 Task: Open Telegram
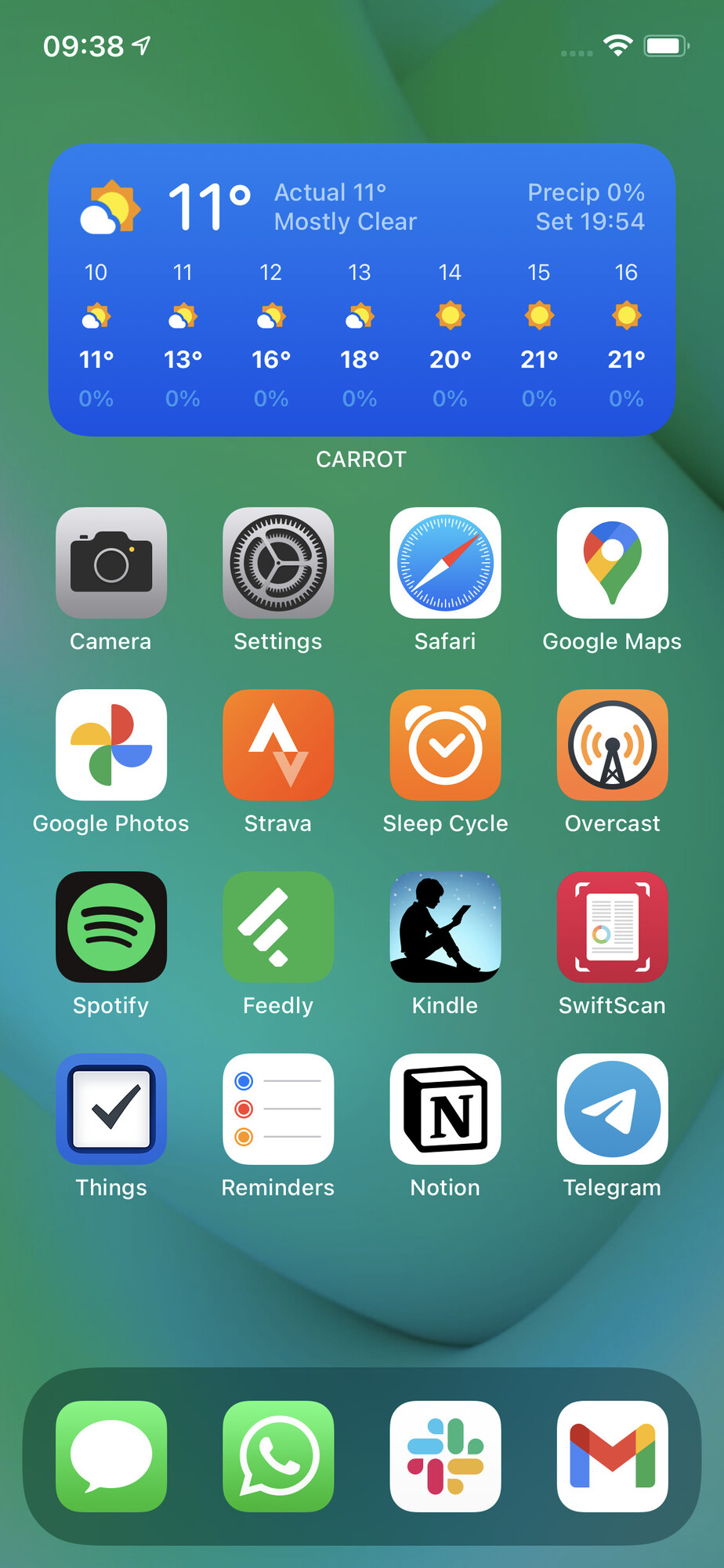pos(612,1109)
